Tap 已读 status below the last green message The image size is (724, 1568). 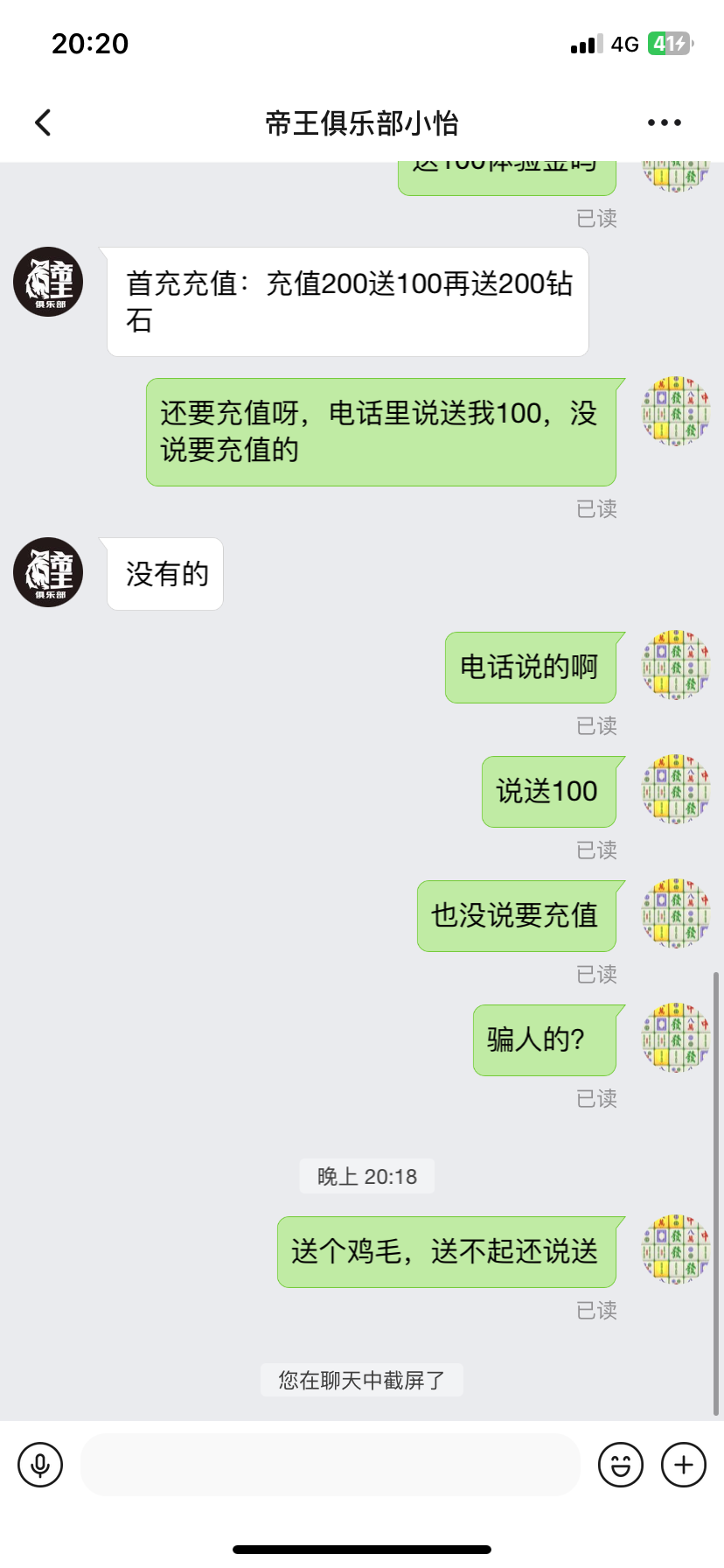pos(598,1310)
